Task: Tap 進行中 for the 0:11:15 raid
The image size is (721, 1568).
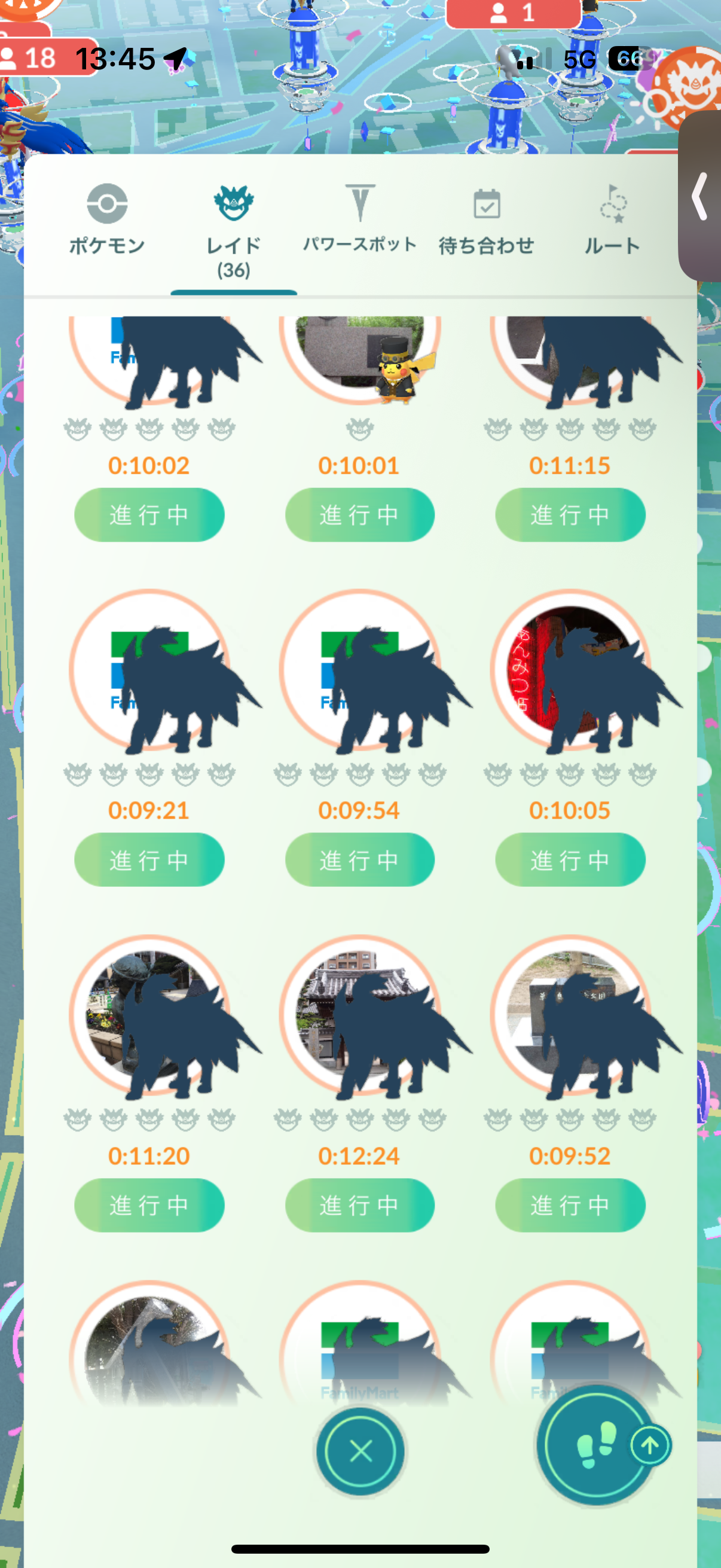Action: (x=570, y=515)
